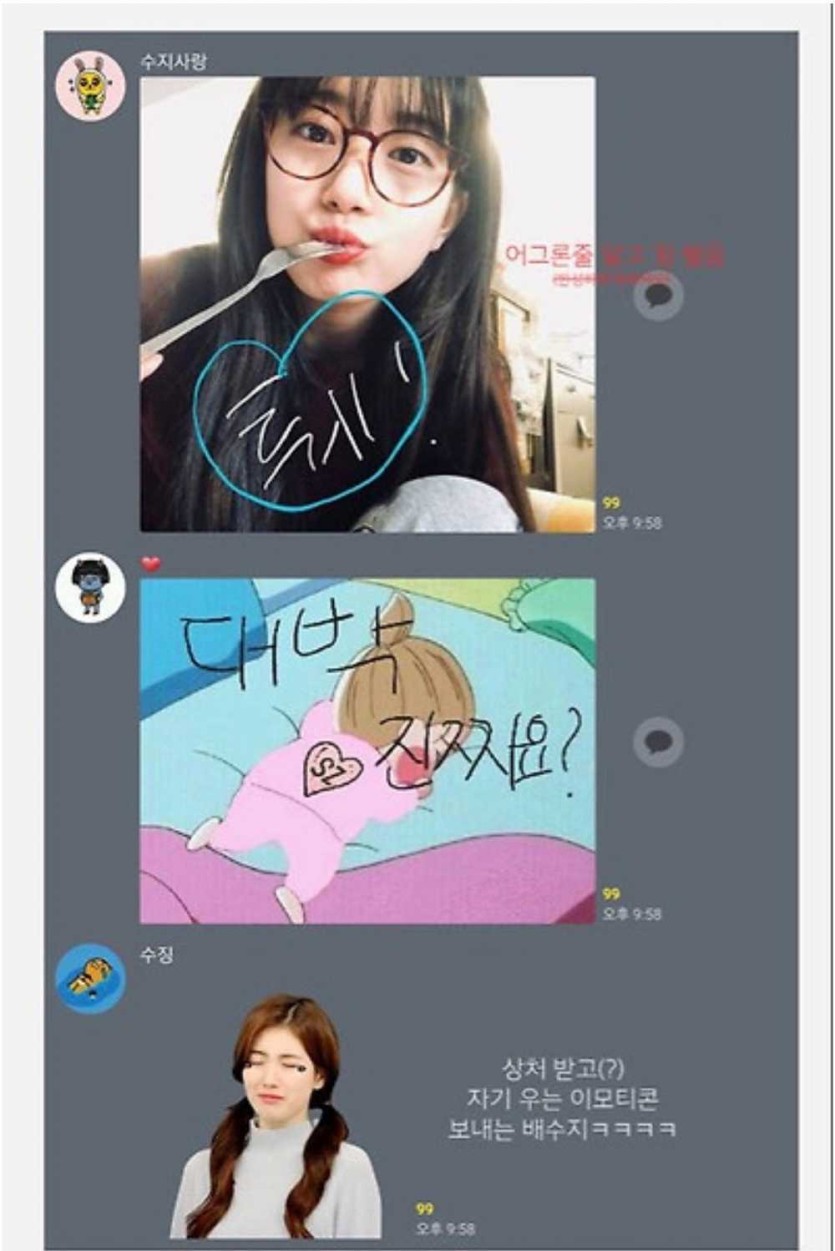The image size is (835, 1251).
Task: Open 수징's profile avatar
Action: (90, 979)
